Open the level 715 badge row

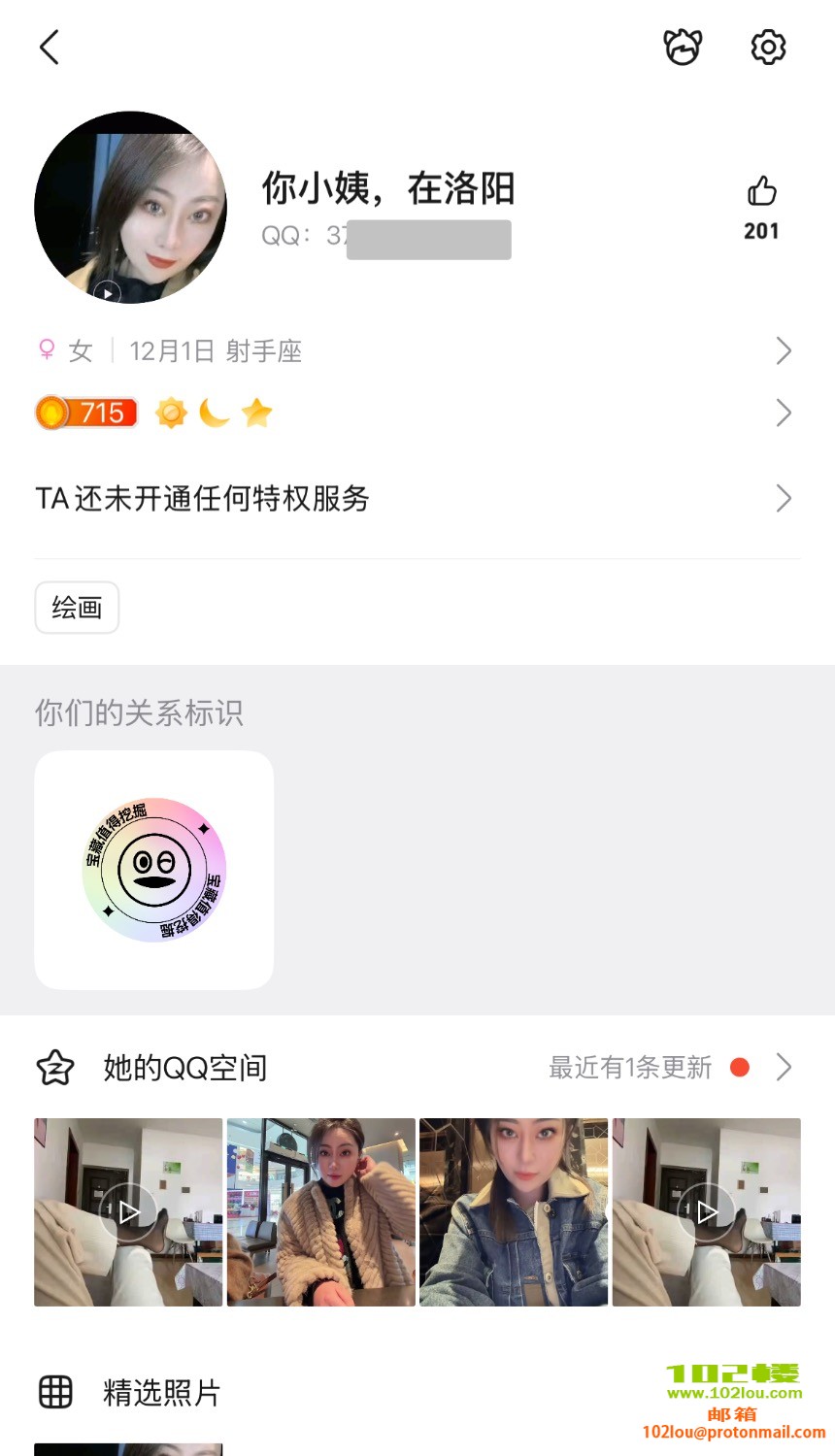coord(416,414)
